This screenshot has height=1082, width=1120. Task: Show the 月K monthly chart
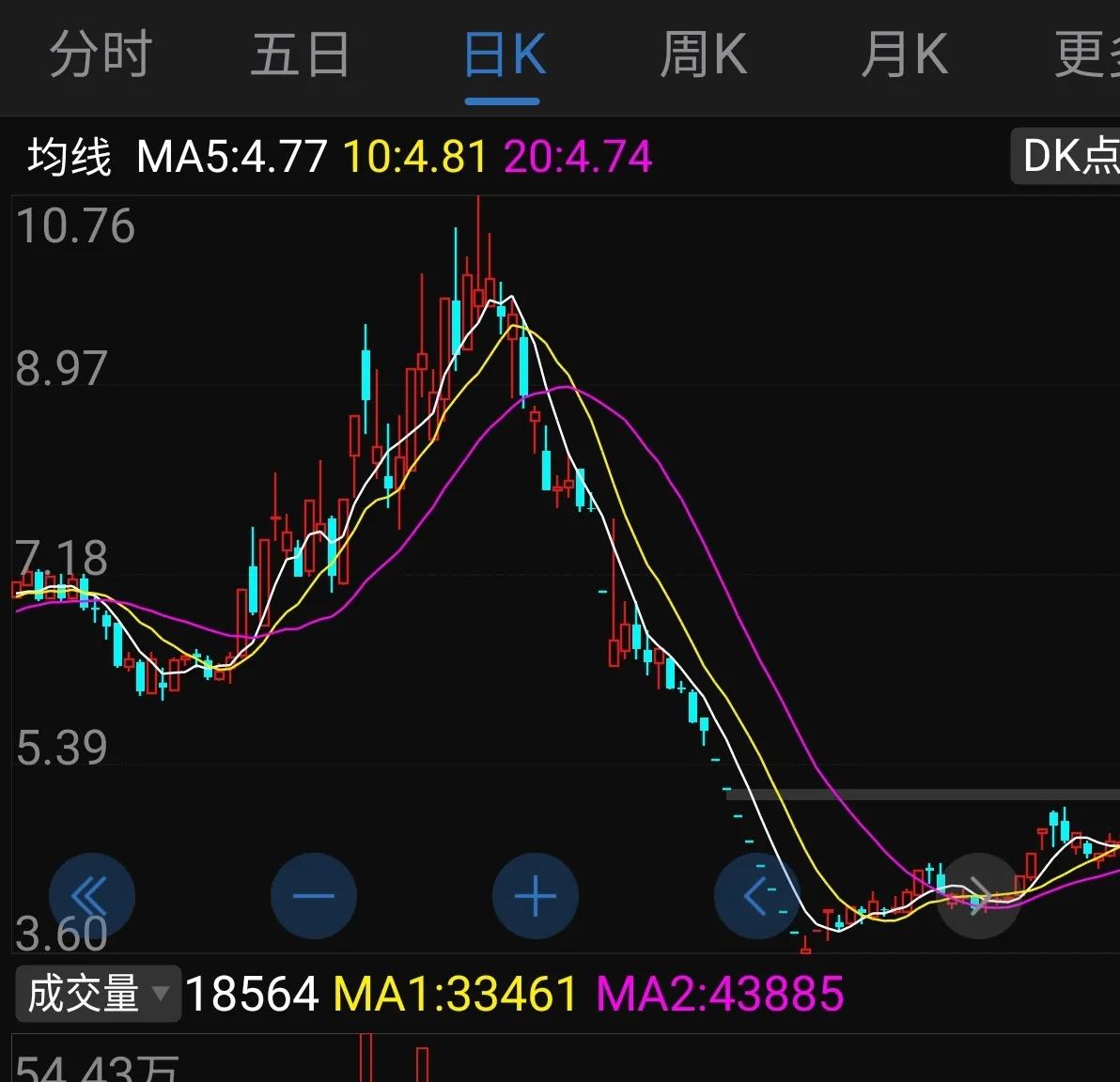click(904, 54)
